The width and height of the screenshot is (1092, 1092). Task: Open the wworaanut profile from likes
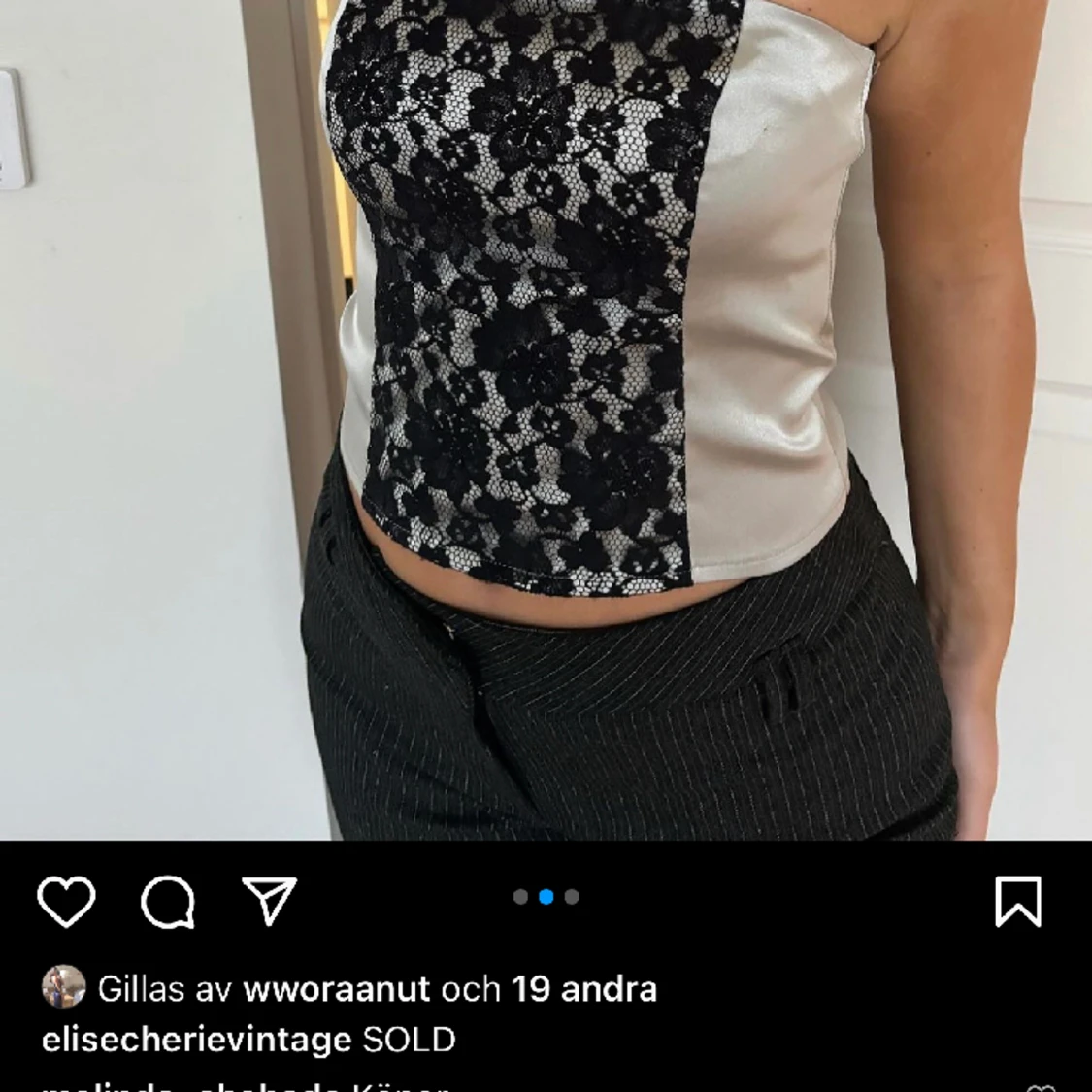click(x=336, y=989)
